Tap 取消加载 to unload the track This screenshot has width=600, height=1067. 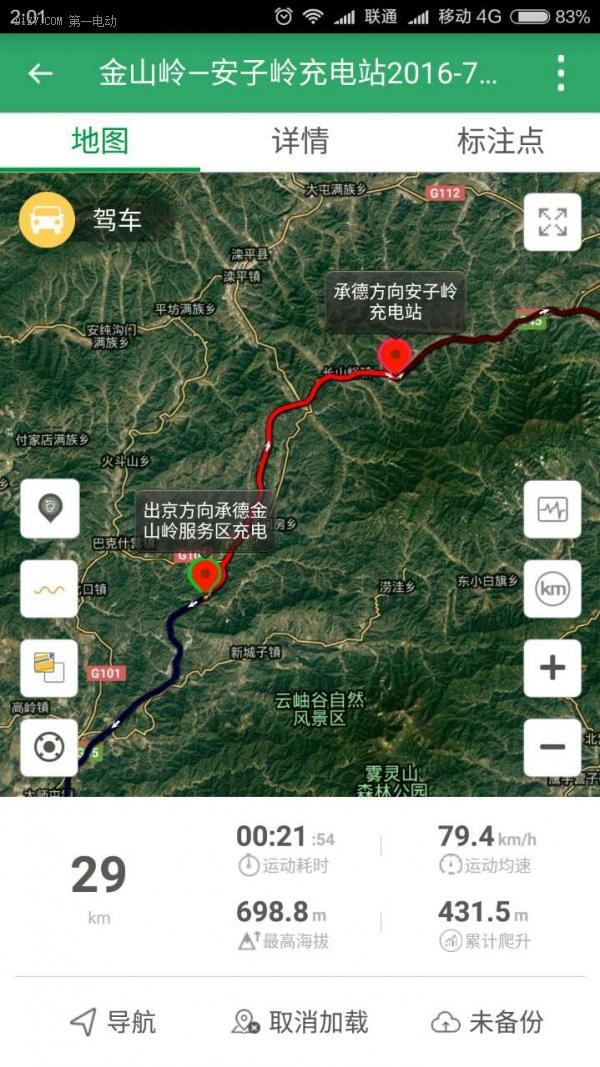coord(300,1022)
